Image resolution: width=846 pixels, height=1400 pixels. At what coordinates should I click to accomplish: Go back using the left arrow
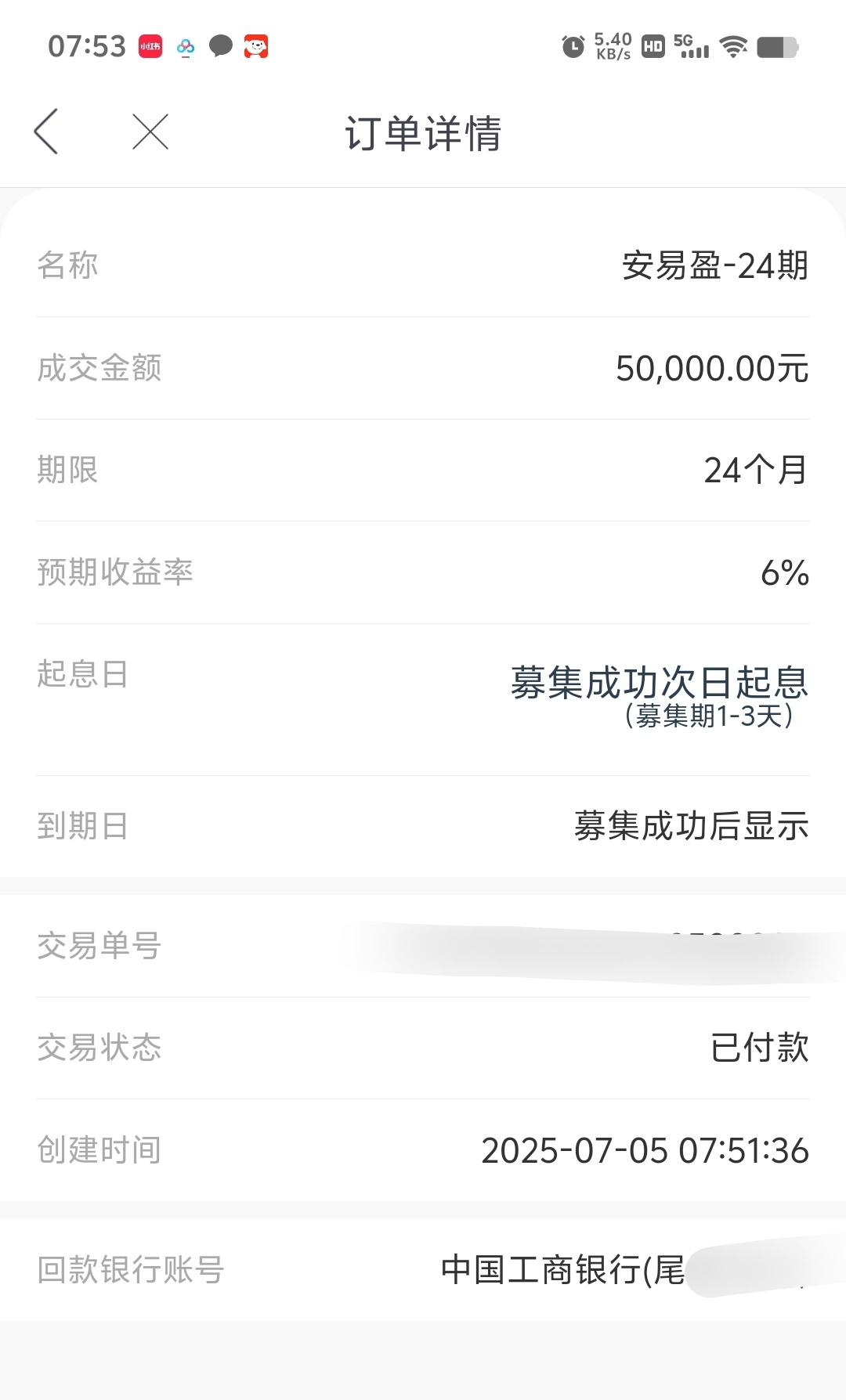click(x=46, y=132)
